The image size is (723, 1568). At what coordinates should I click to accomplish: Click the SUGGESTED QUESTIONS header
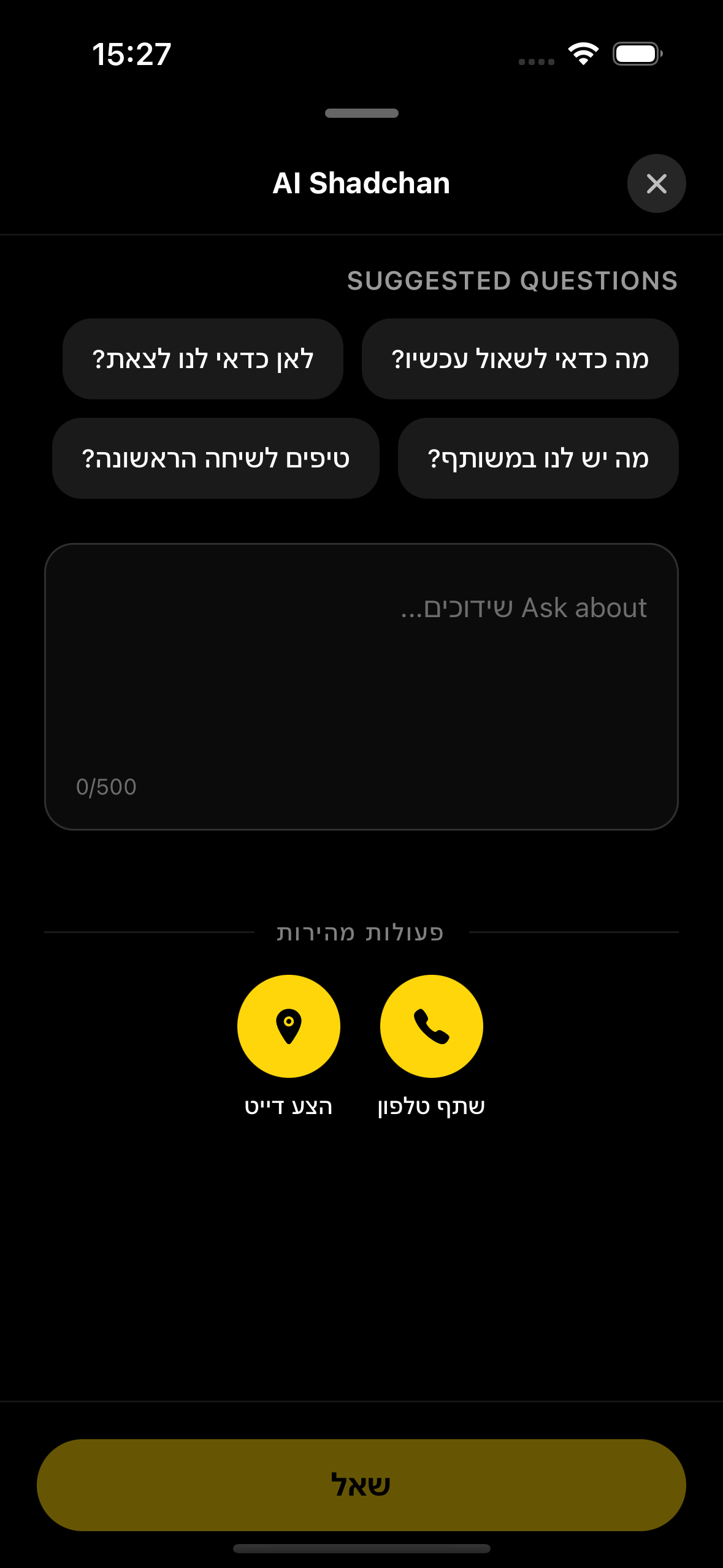point(511,281)
